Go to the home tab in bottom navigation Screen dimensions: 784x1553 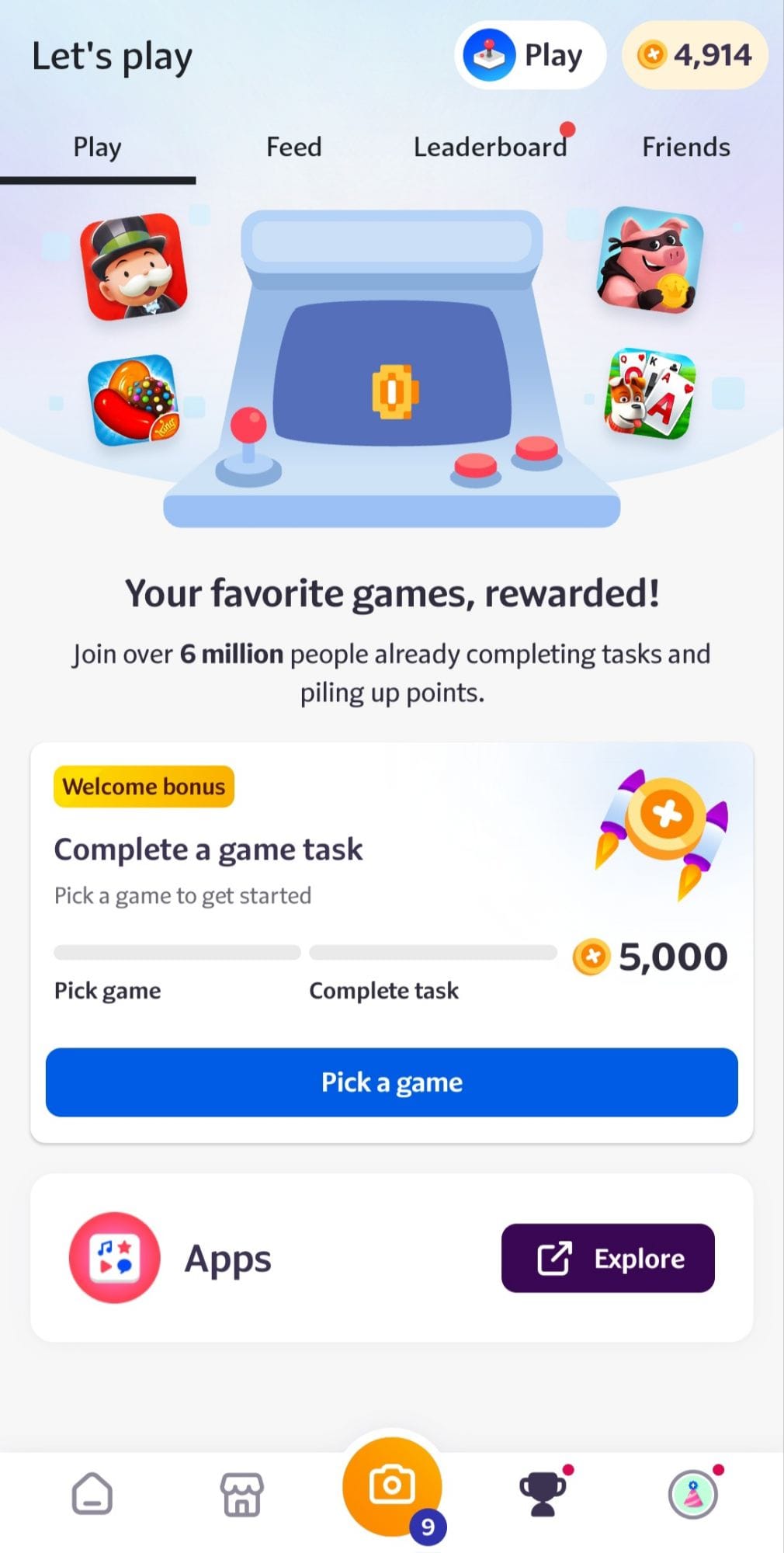tap(92, 1493)
